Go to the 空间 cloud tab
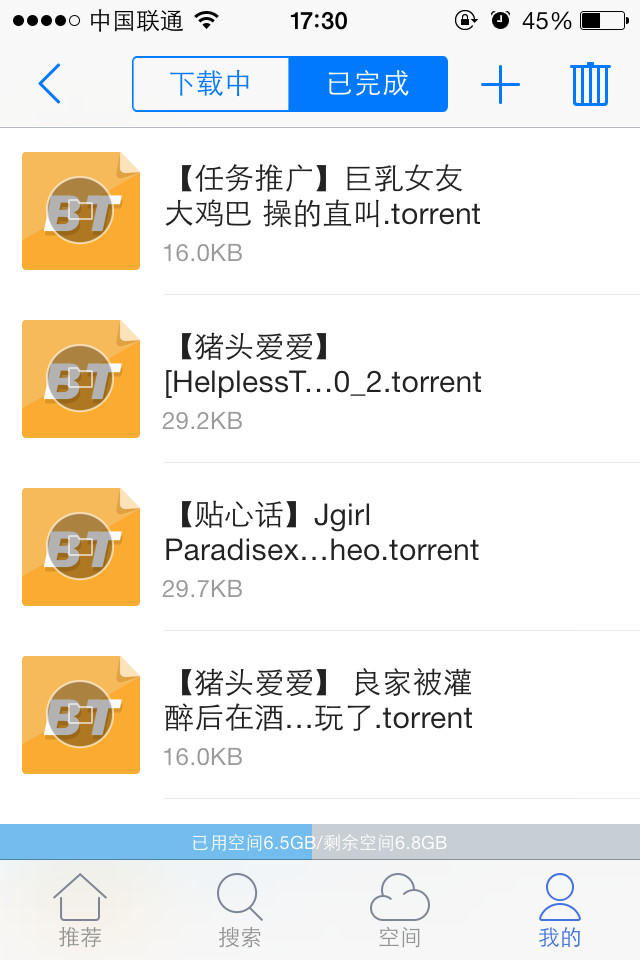 click(x=399, y=910)
